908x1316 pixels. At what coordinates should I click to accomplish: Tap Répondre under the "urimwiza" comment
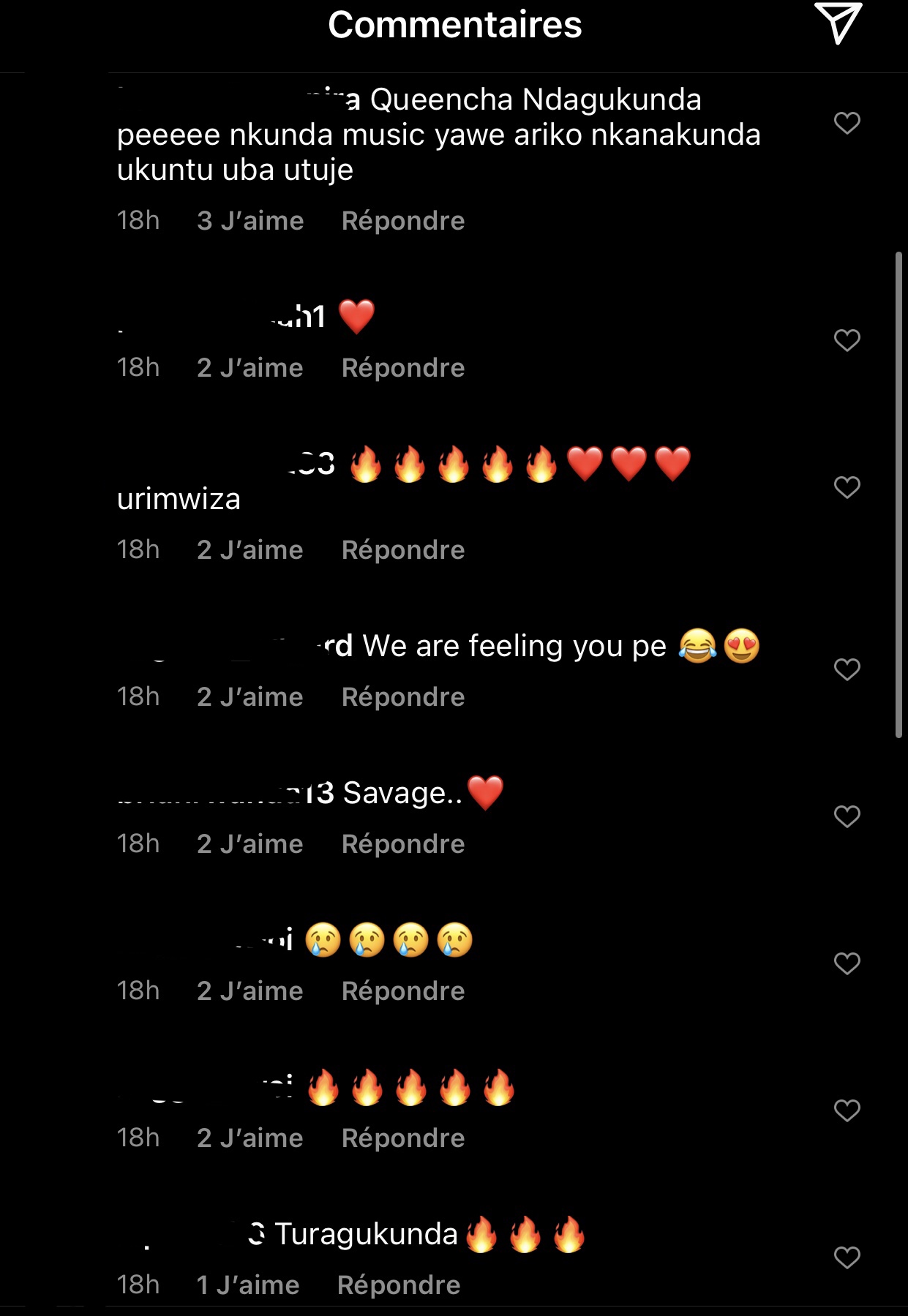pyautogui.click(x=402, y=550)
